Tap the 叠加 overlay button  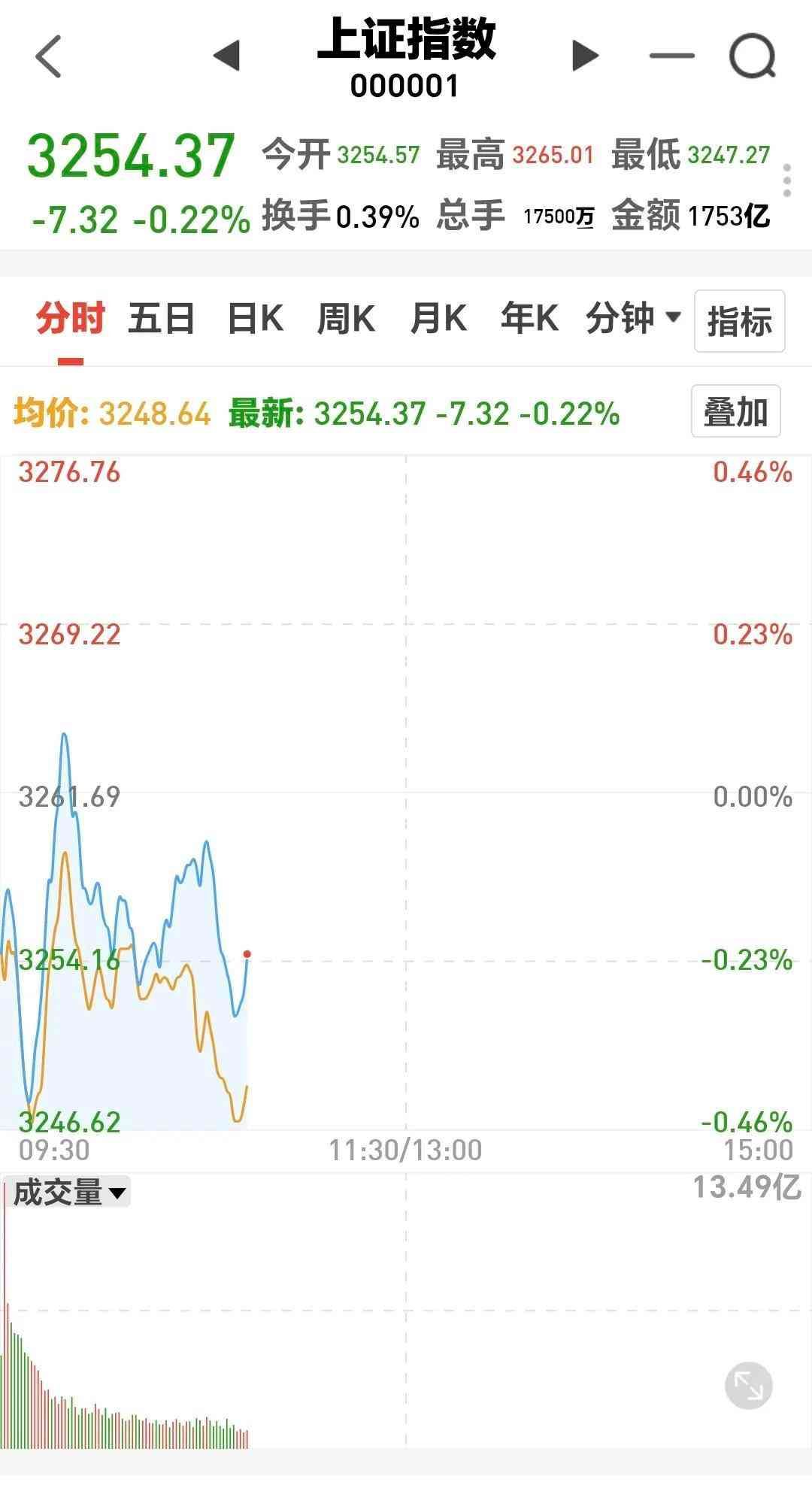(735, 412)
